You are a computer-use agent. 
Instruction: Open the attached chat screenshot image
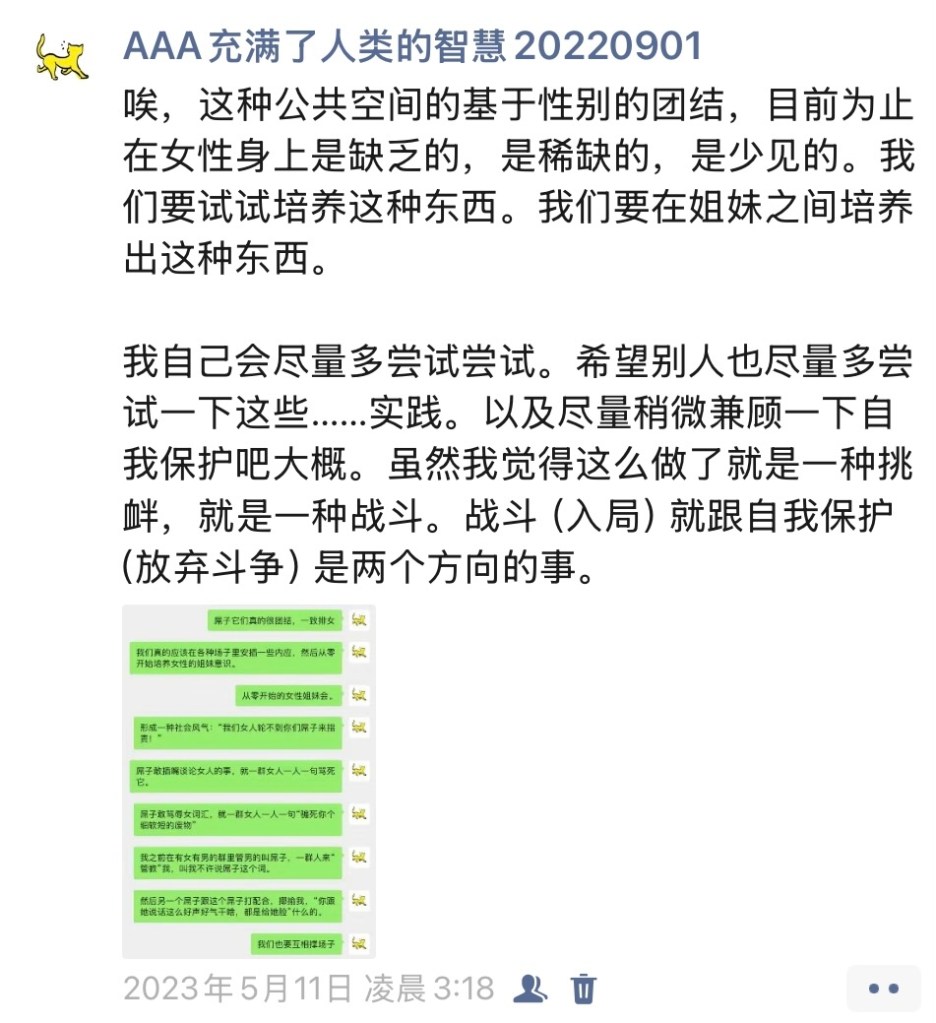(248, 781)
